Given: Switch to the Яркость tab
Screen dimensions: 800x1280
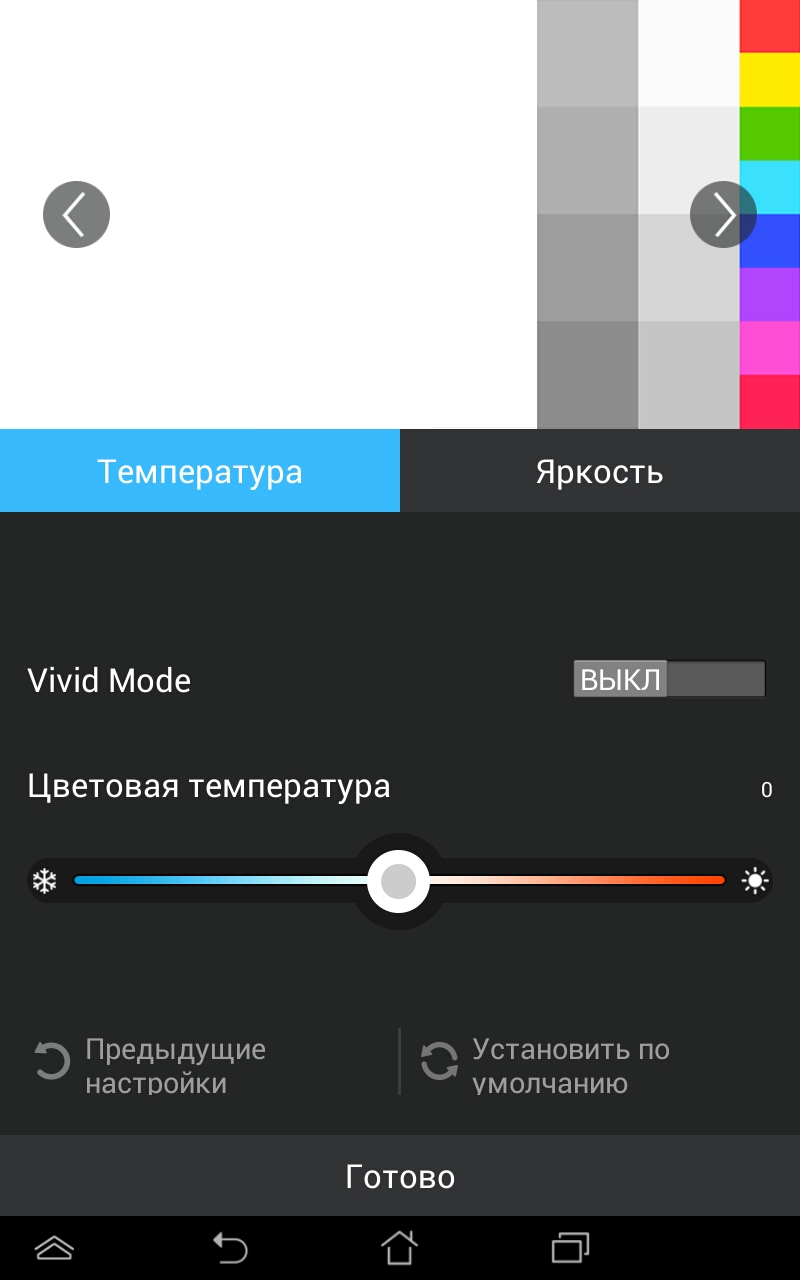Looking at the screenshot, I should point(599,471).
